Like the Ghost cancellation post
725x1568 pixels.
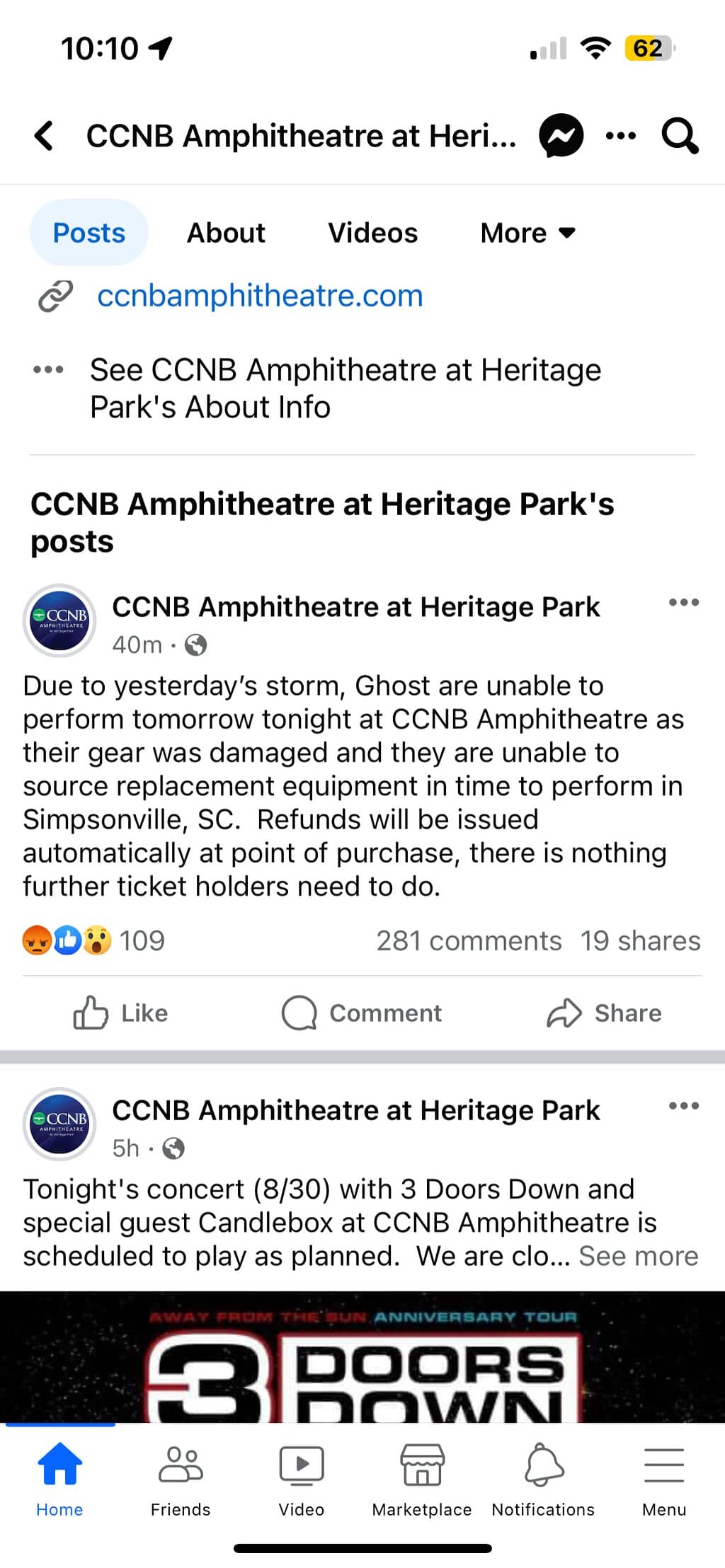(121, 1013)
